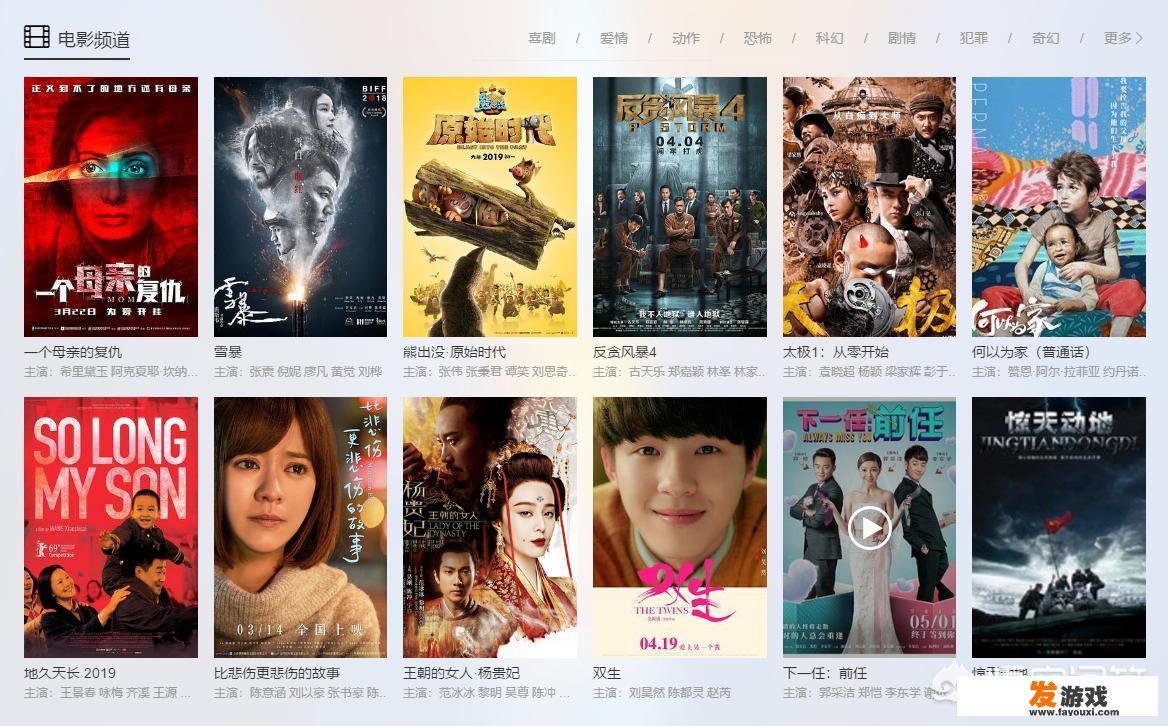Screen dimensions: 1168x726
Task: Open 王朝的女人·杨贵妃 movie
Action: pyautogui.click(x=489, y=527)
